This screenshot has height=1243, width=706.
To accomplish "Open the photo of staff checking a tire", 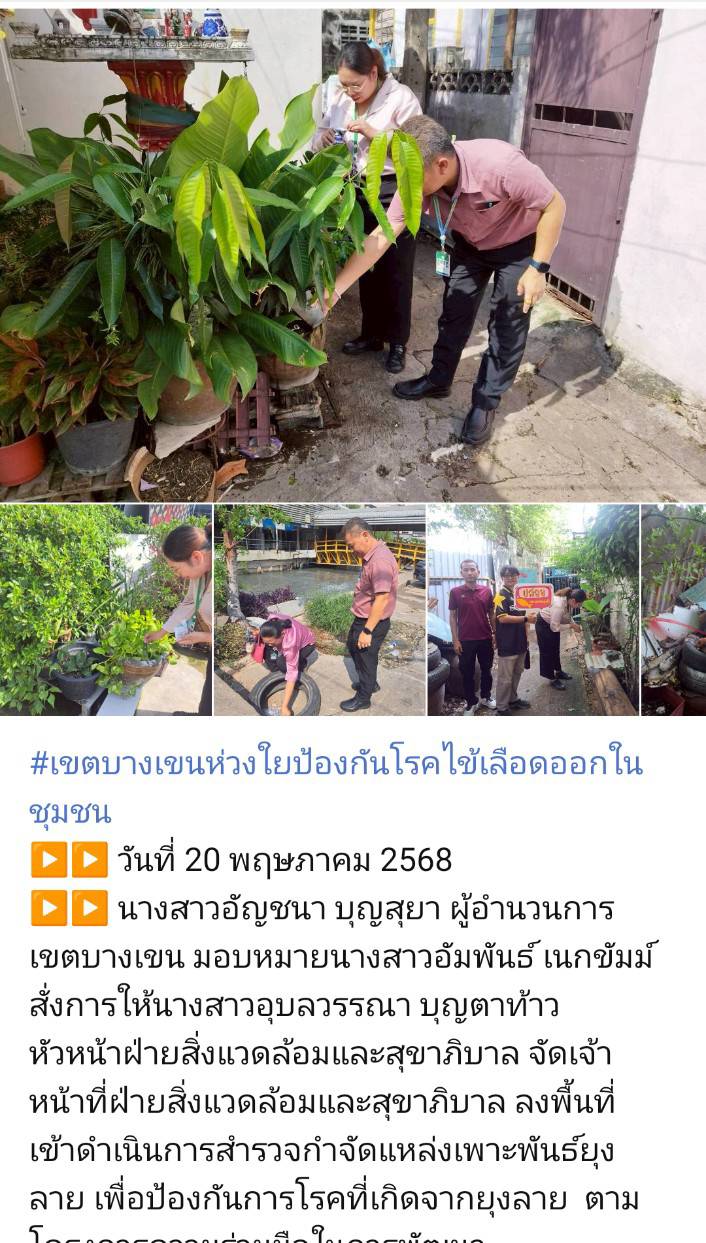I will pyautogui.click(x=319, y=610).
